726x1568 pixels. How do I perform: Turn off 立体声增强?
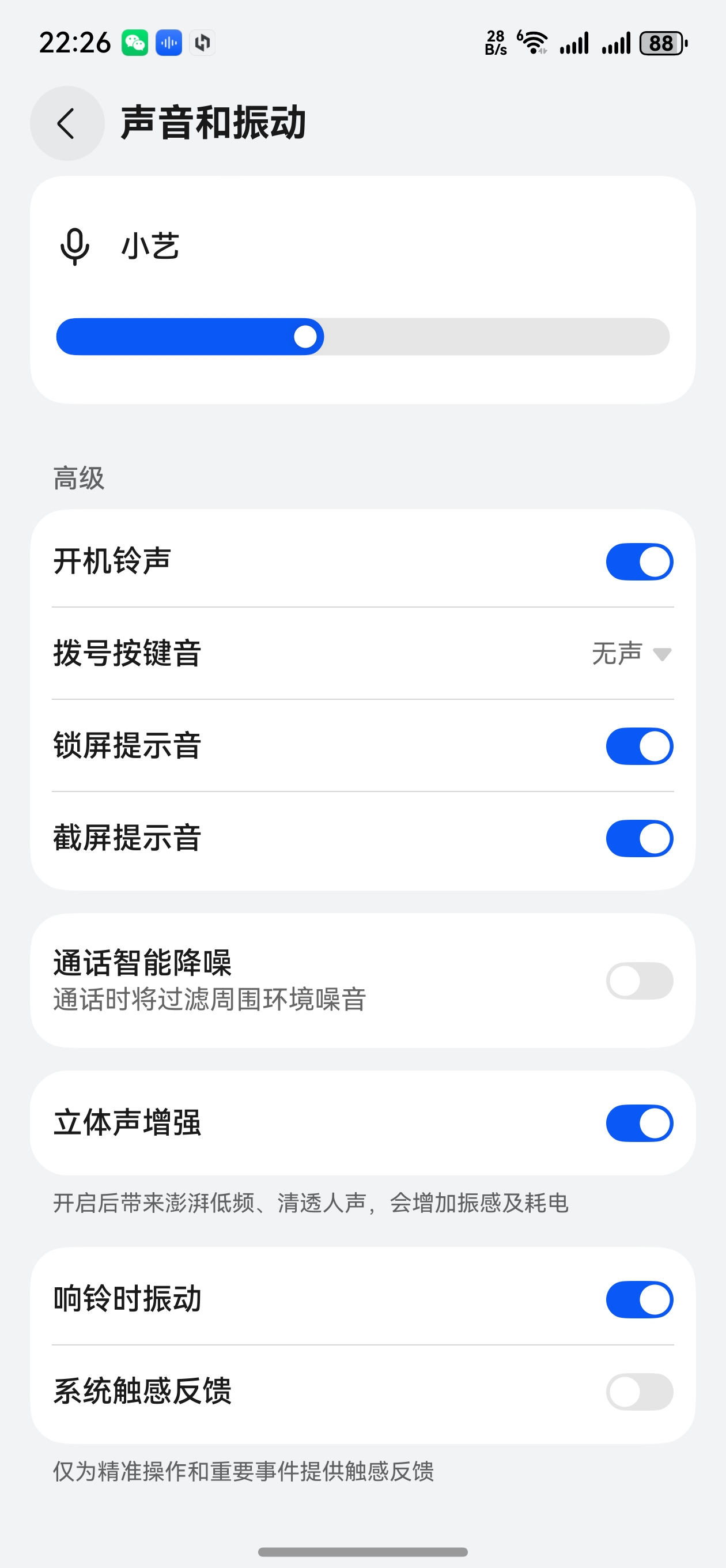(x=639, y=1123)
